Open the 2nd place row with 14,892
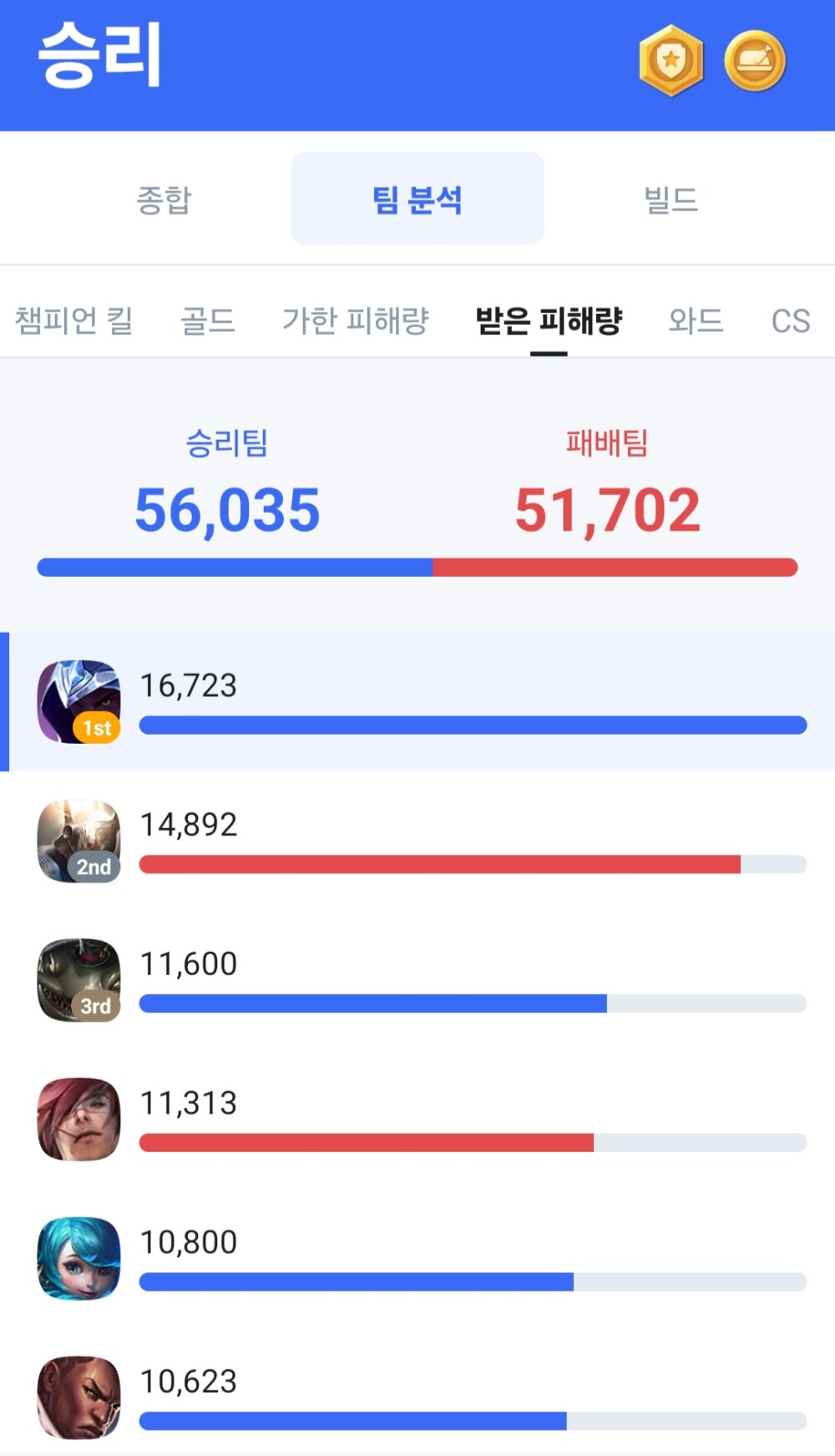This screenshot has width=835, height=1456. click(417, 842)
